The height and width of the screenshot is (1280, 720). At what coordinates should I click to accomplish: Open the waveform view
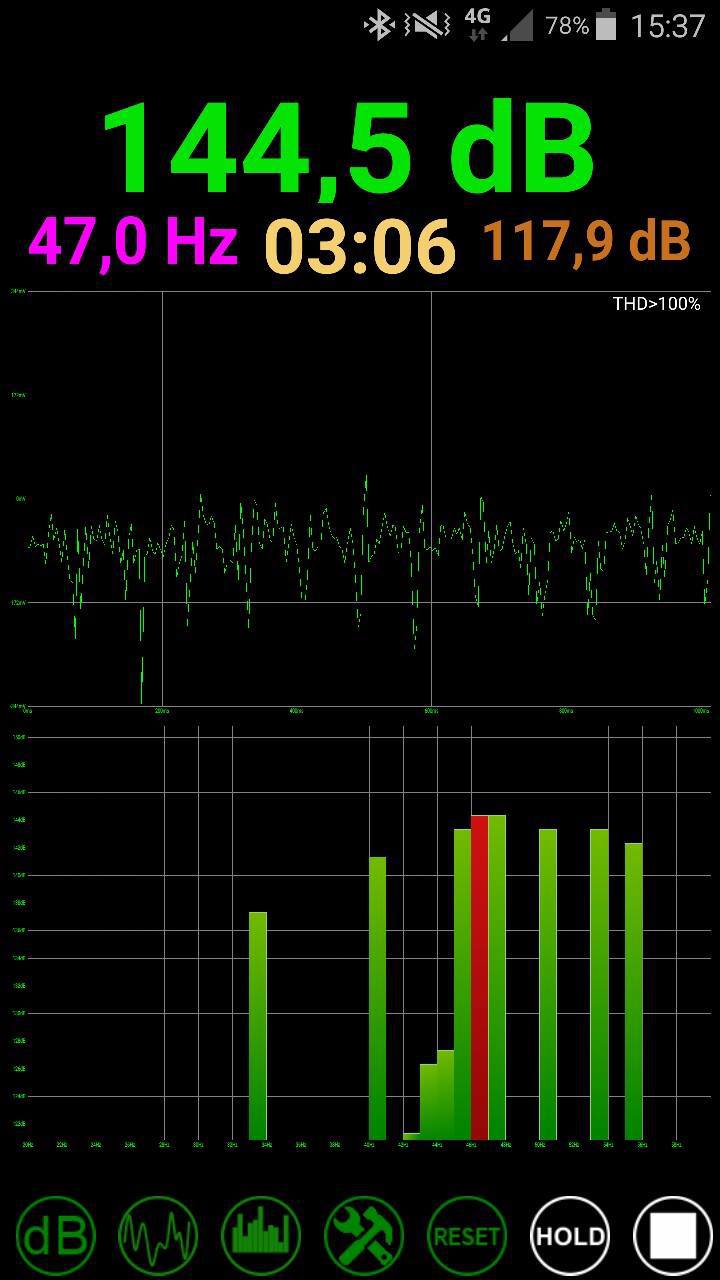pyautogui.click(x=158, y=1236)
